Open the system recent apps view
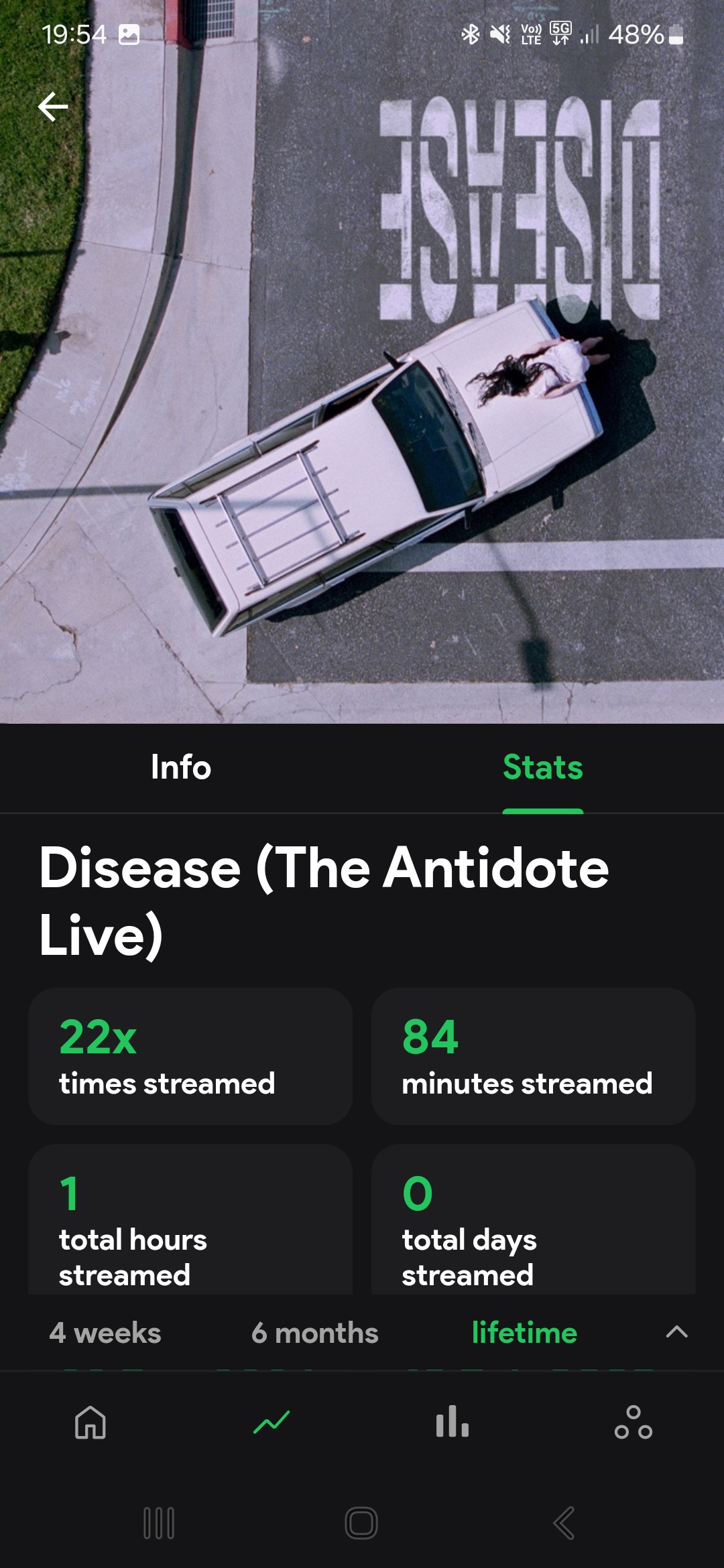 (160, 1523)
